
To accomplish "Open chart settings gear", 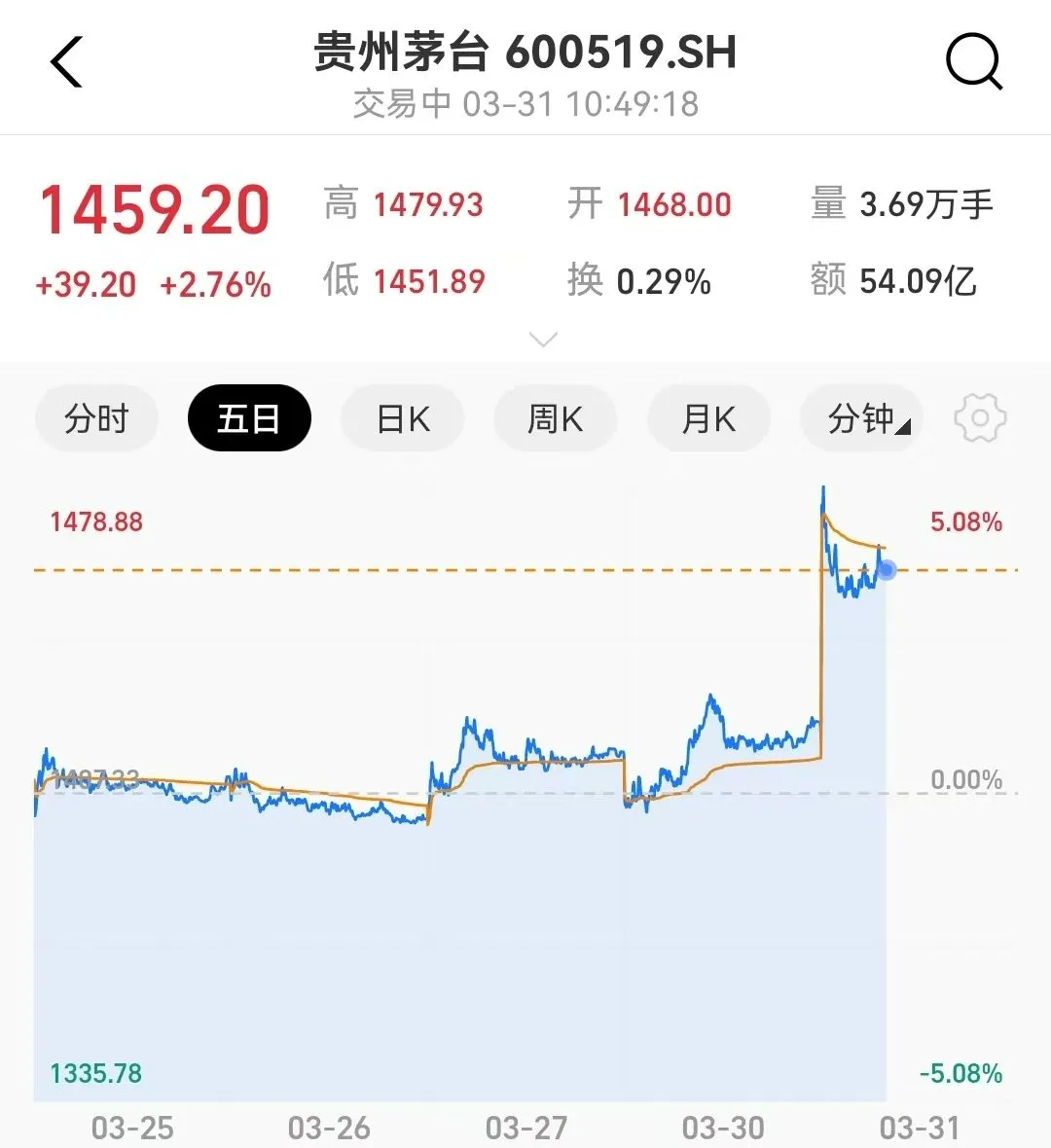I will pos(980,419).
